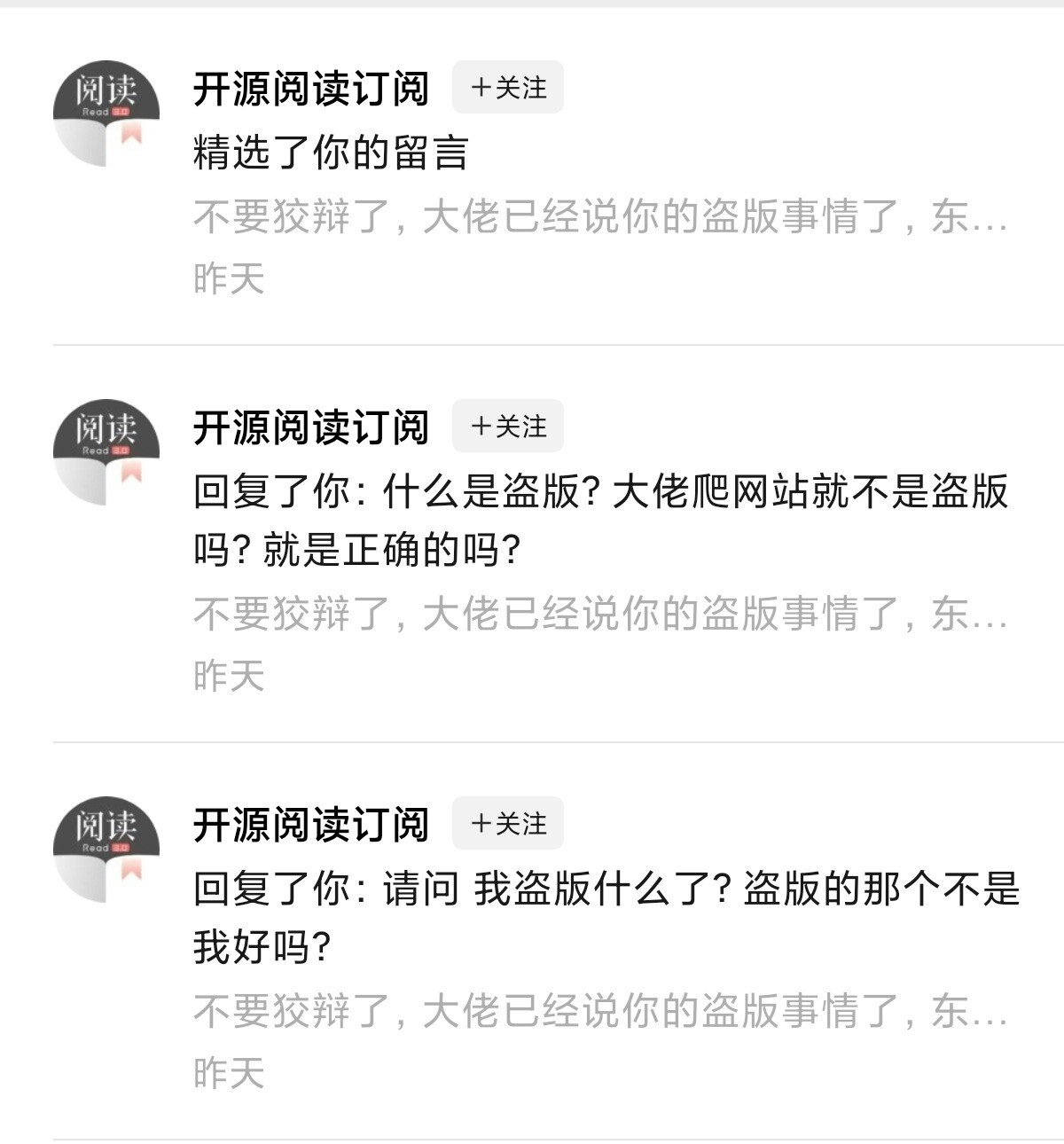Follow the account on the 精选了你的留言 notification
Viewport: 1064px width, 1144px height.
pyautogui.click(x=507, y=88)
